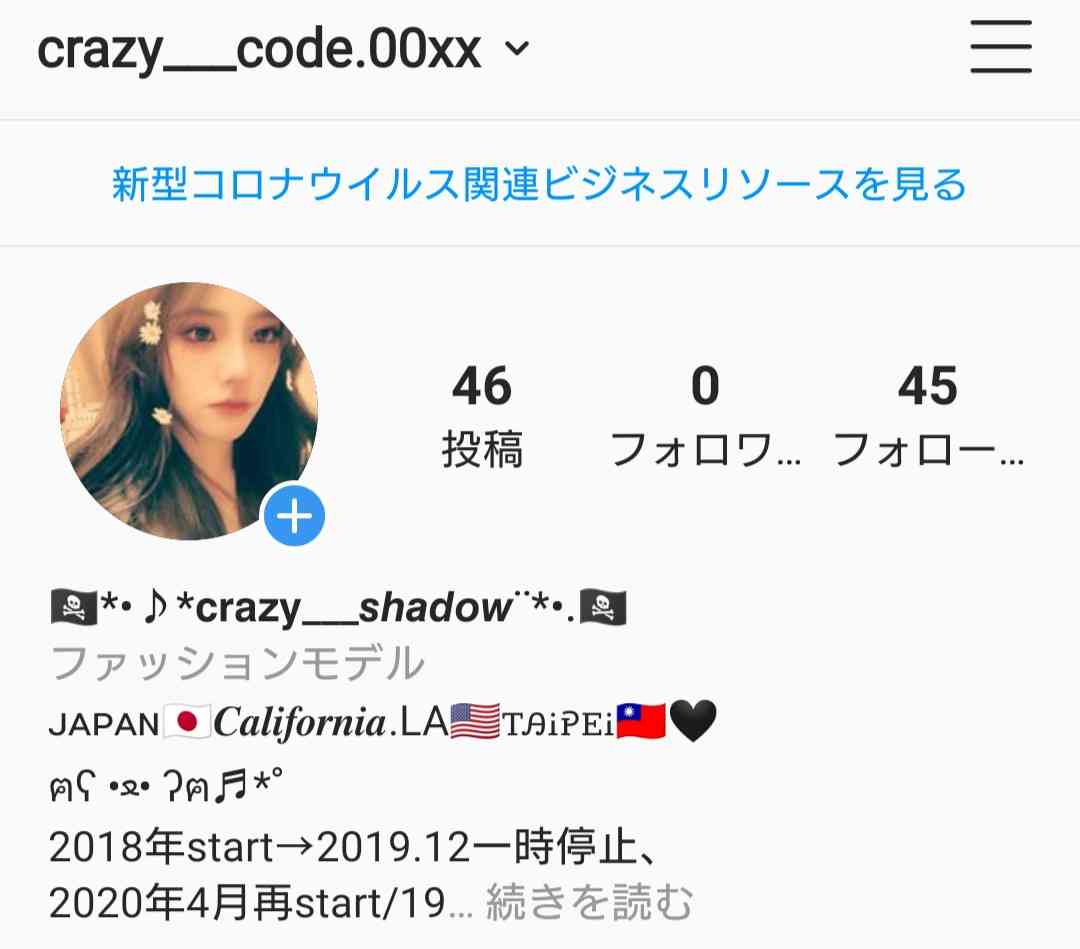This screenshot has width=1080, height=949.
Task: Add a story with the blue plus badge
Action: pos(293,517)
